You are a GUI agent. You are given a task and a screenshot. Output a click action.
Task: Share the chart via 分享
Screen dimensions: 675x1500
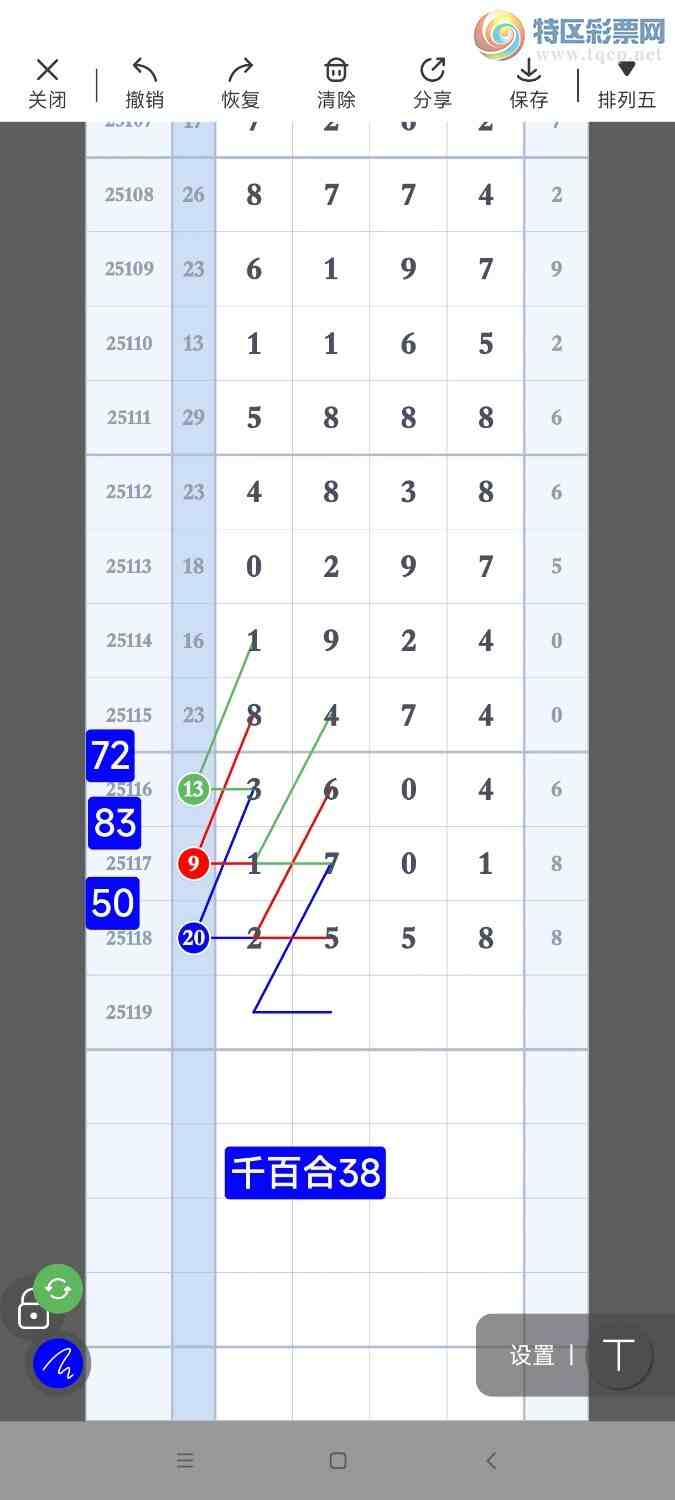[x=432, y=82]
